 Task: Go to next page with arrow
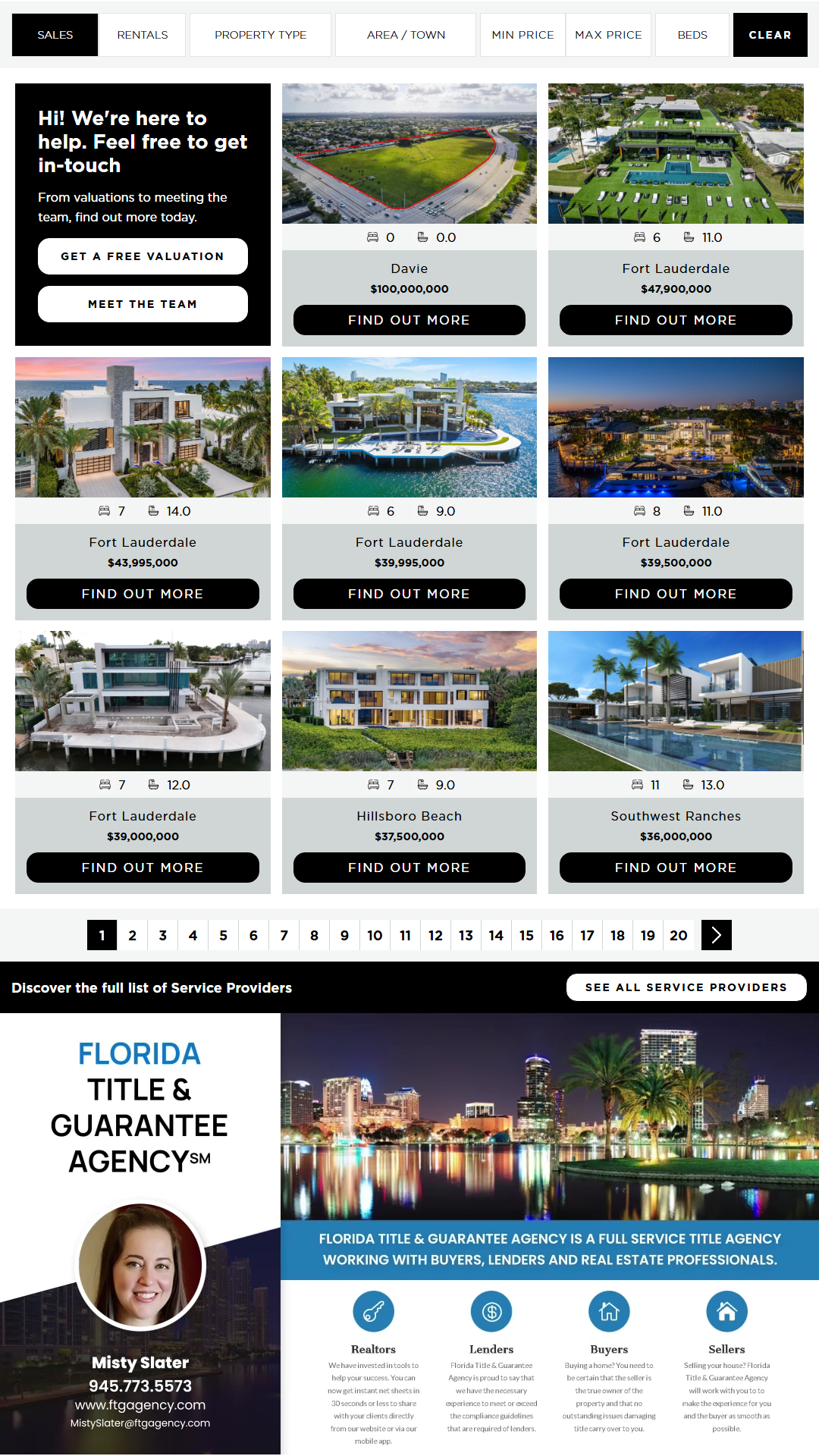point(716,935)
